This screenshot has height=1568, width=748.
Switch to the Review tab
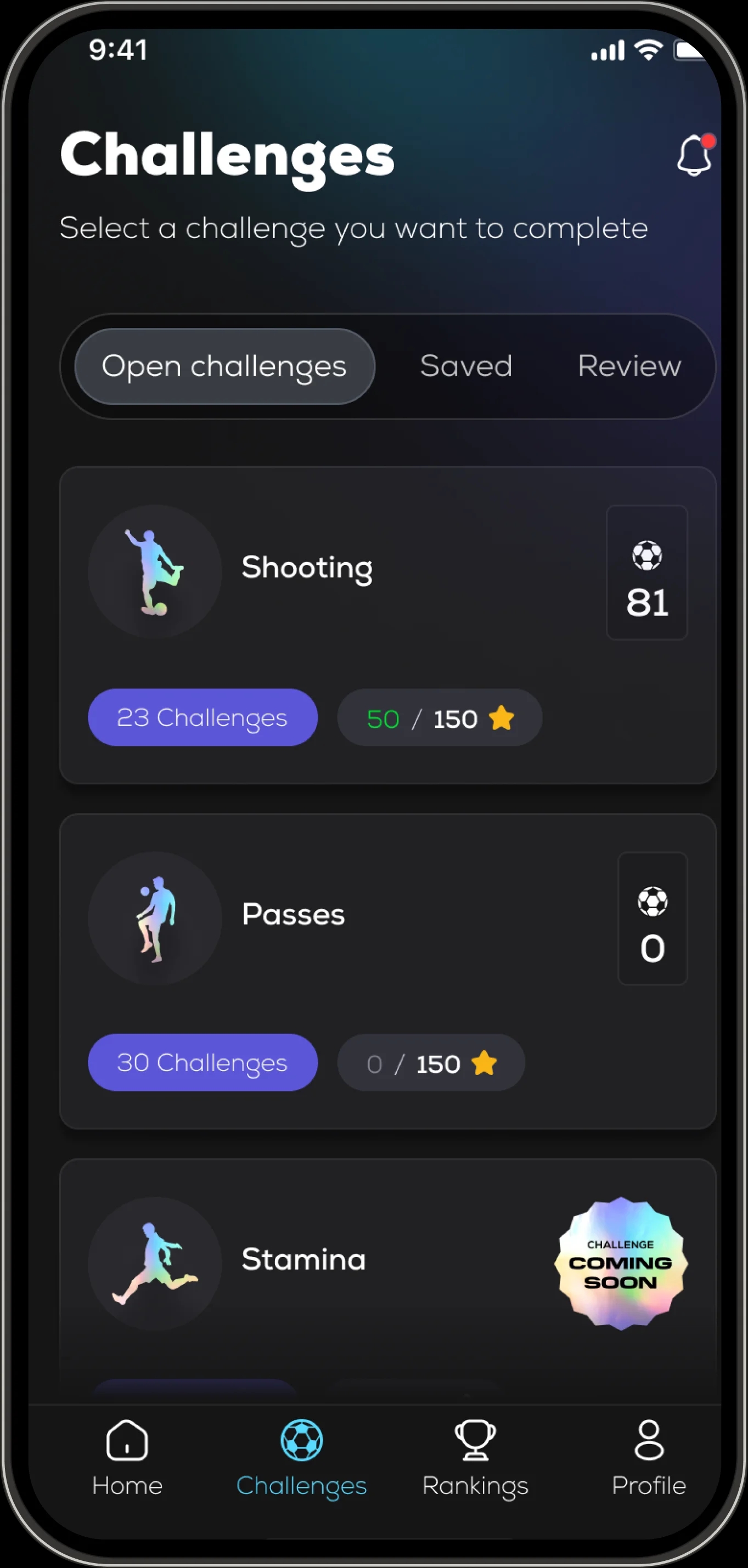pos(629,366)
